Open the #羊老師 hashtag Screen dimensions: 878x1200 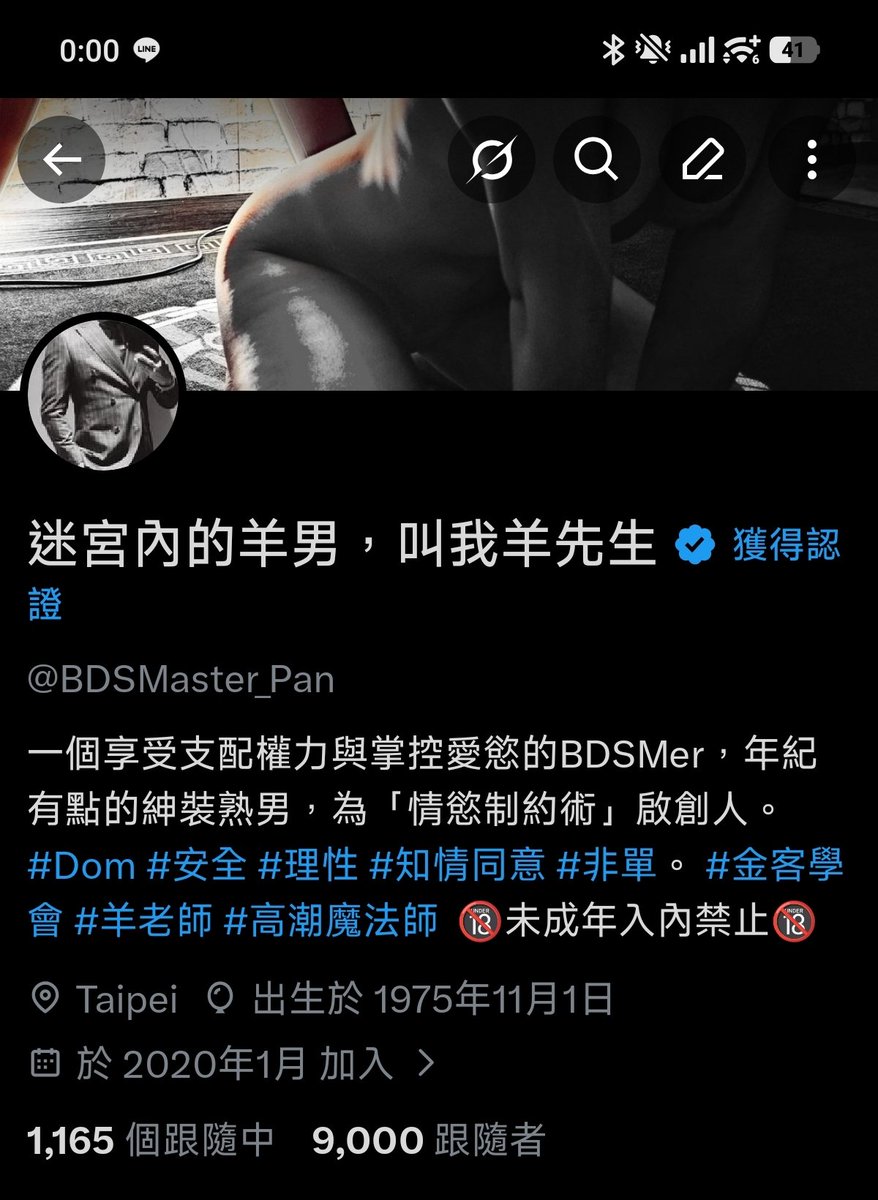143,921
